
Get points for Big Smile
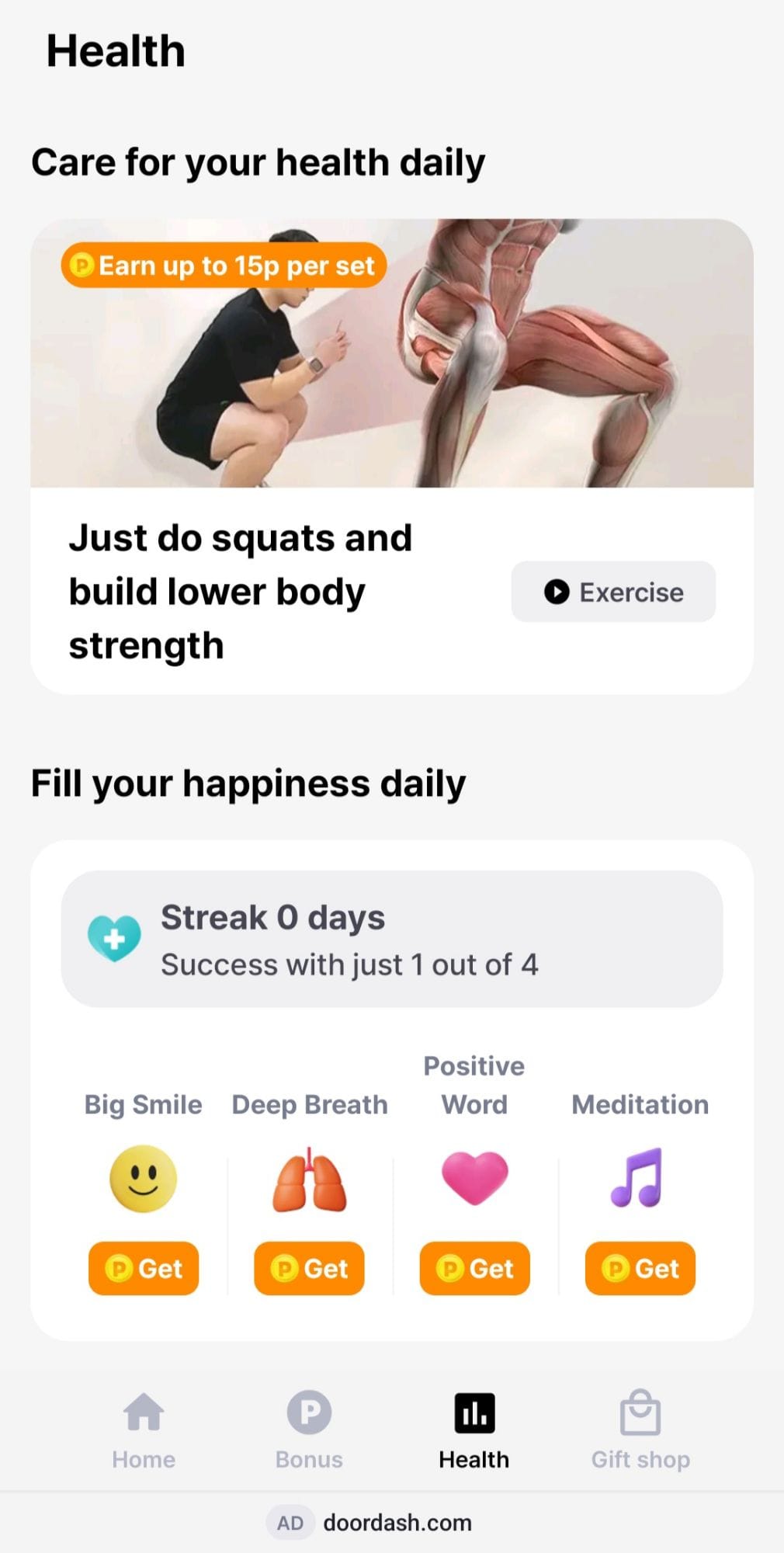pyautogui.click(x=144, y=1268)
